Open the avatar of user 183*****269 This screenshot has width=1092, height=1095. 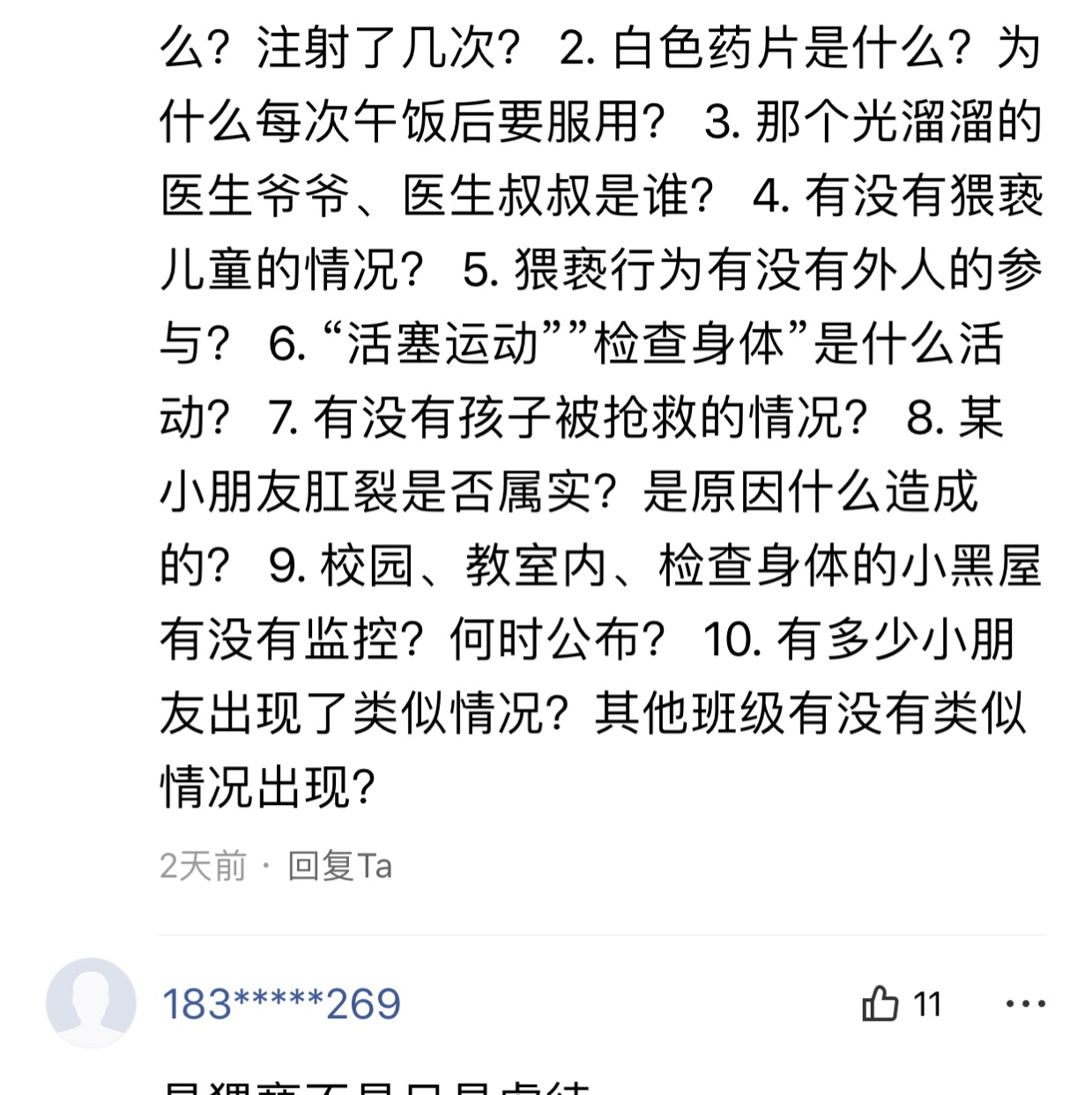(91, 1003)
